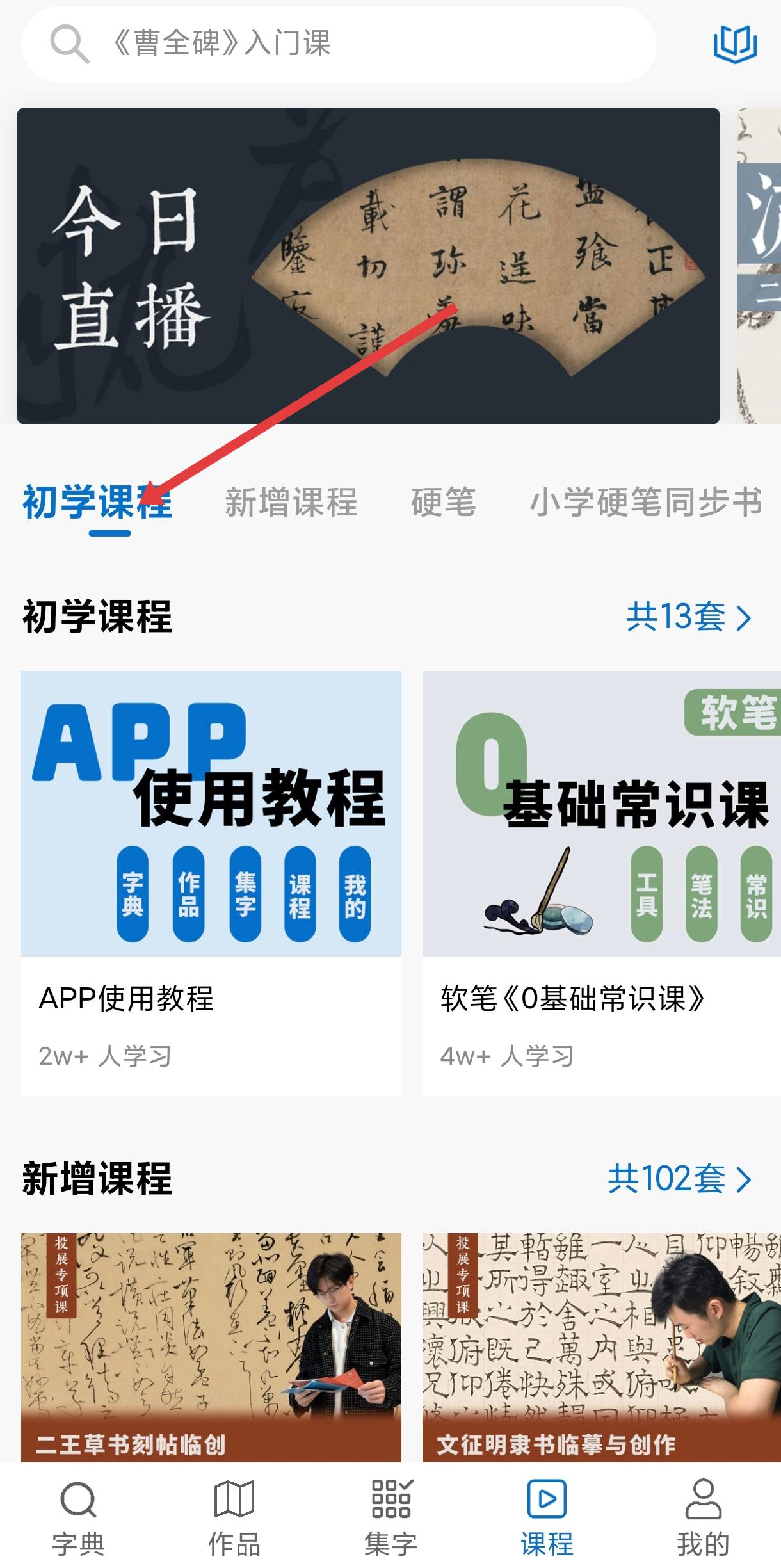The image size is (781, 1568).
Task: Open the 文征明隶书临摹与创作 course
Action: point(600,1346)
